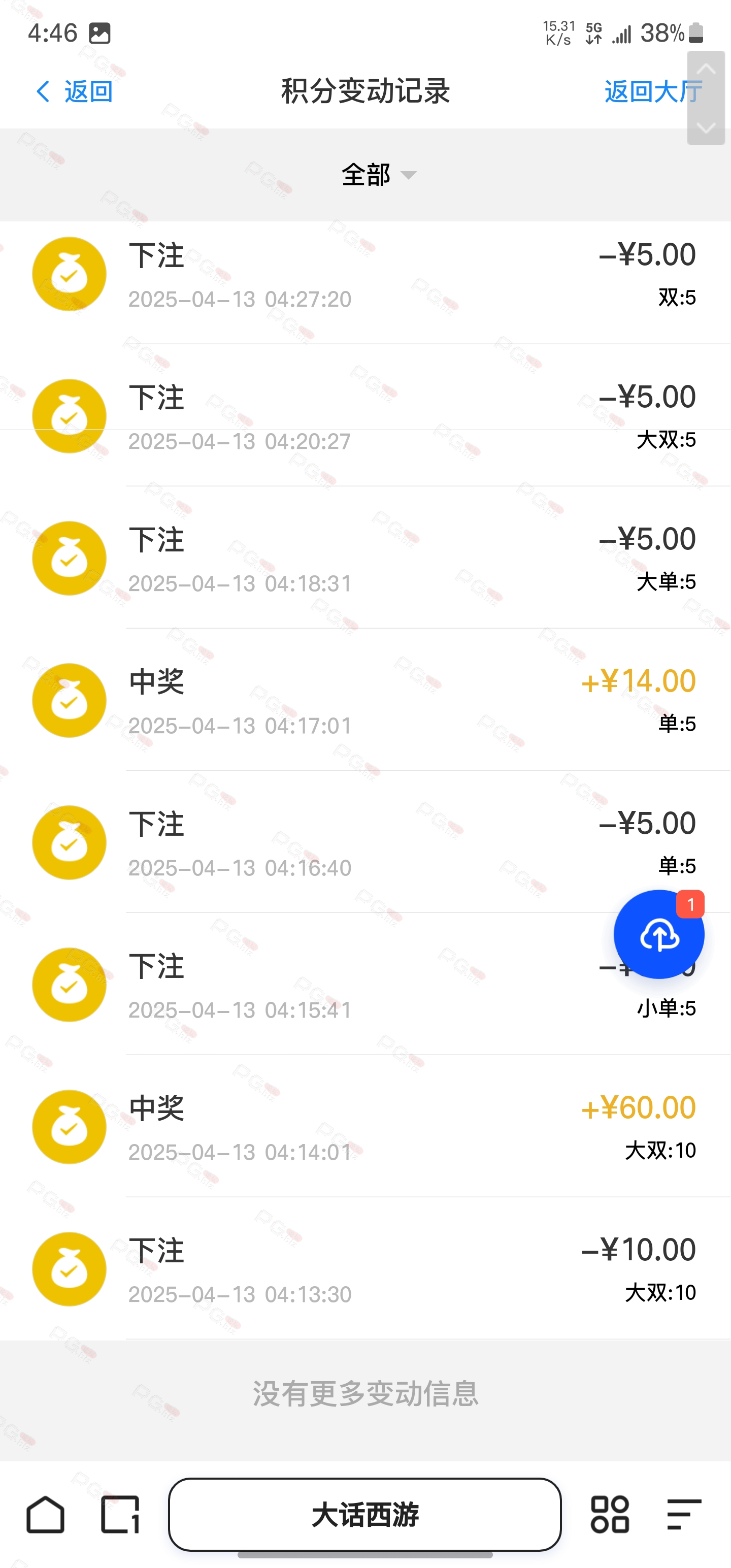
Task: Tap the blue cloud upload floating button
Action: (x=659, y=934)
